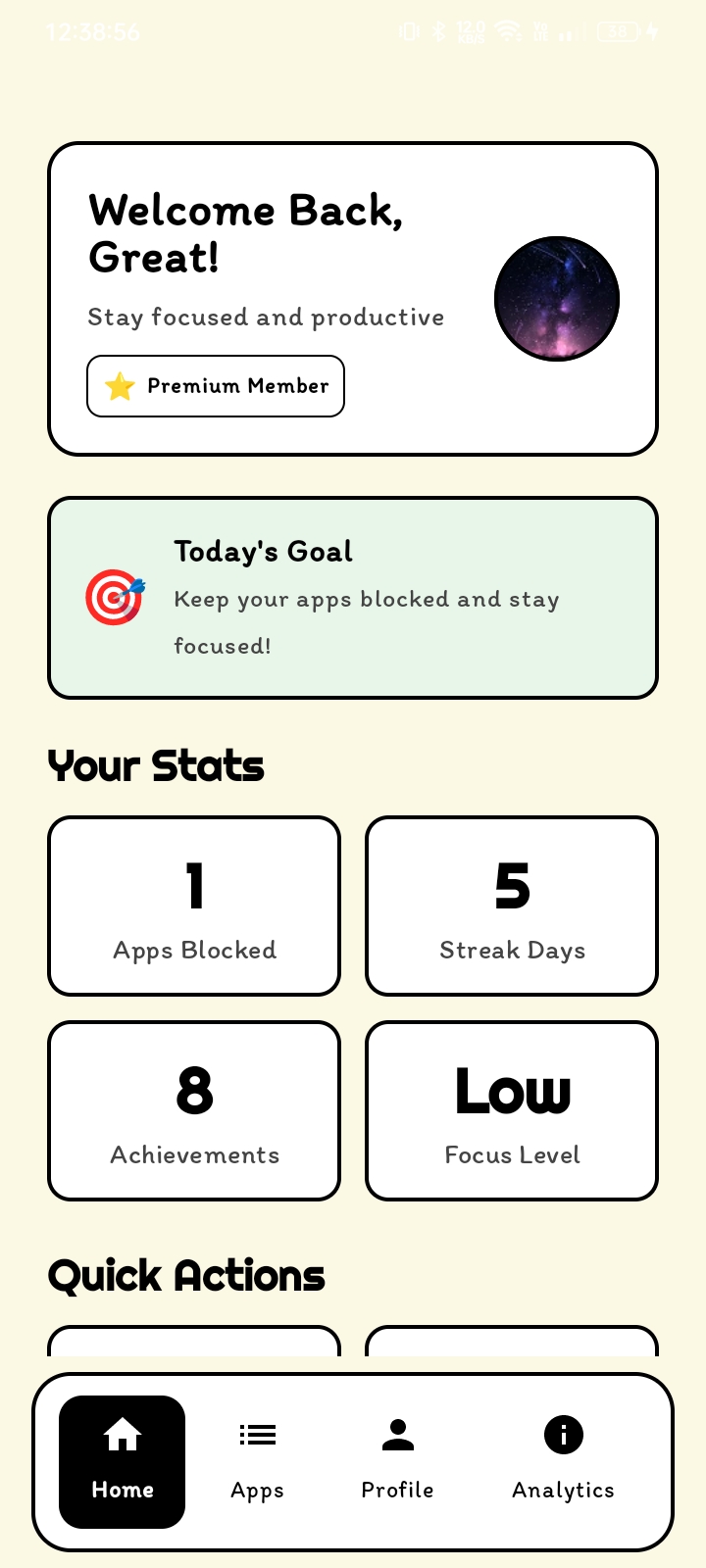Image resolution: width=706 pixels, height=1568 pixels.
Task: Open the Premium Member badge
Action: [x=215, y=386]
